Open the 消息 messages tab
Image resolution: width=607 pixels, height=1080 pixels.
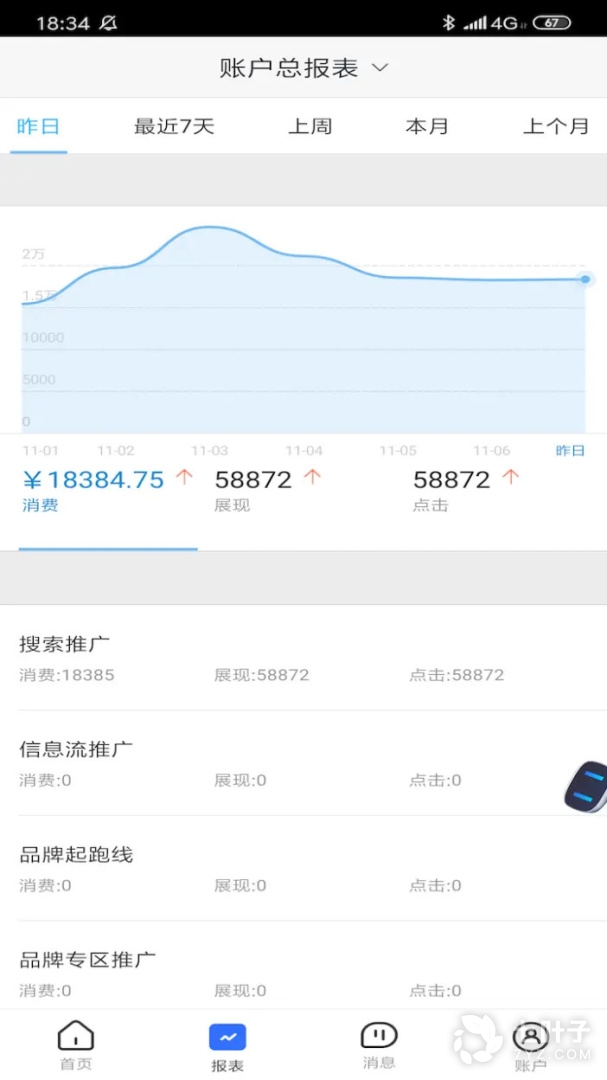pyautogui.click(x=379, y=1045)
